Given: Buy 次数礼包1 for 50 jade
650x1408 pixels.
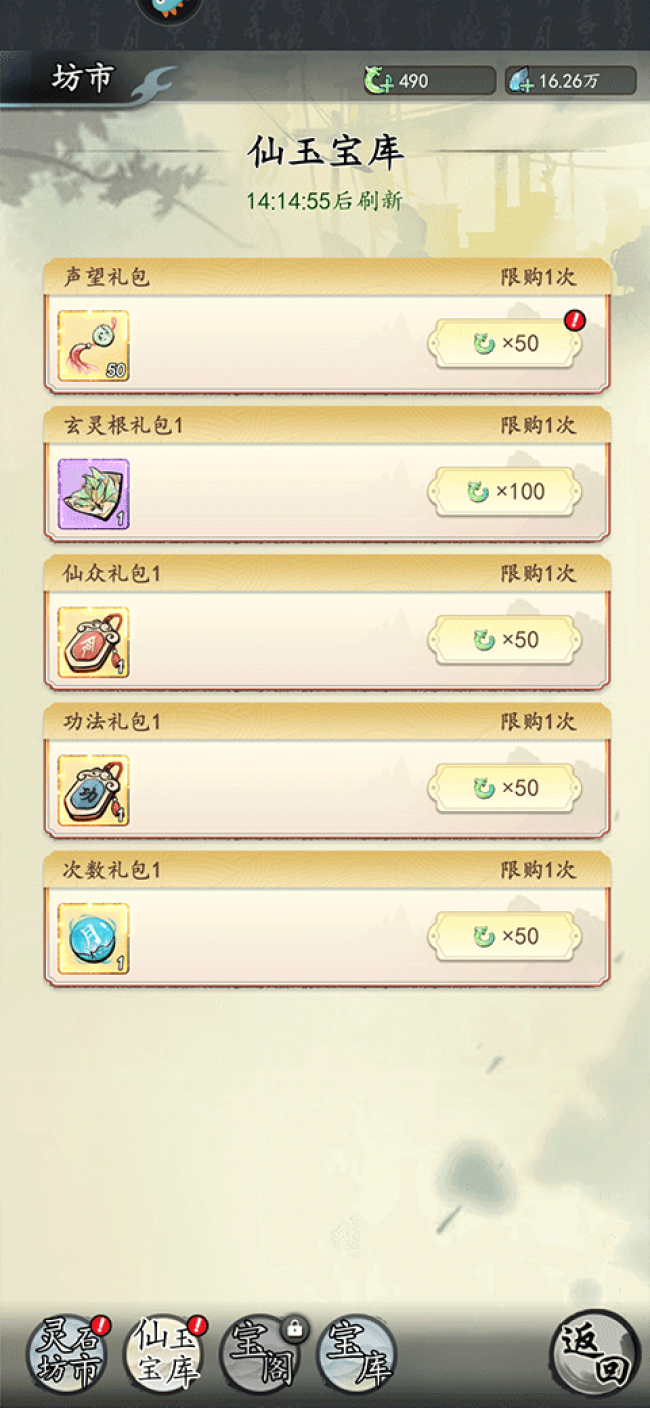Looking at the screenshot, I should pyautogui.click(x=506, y=936).
